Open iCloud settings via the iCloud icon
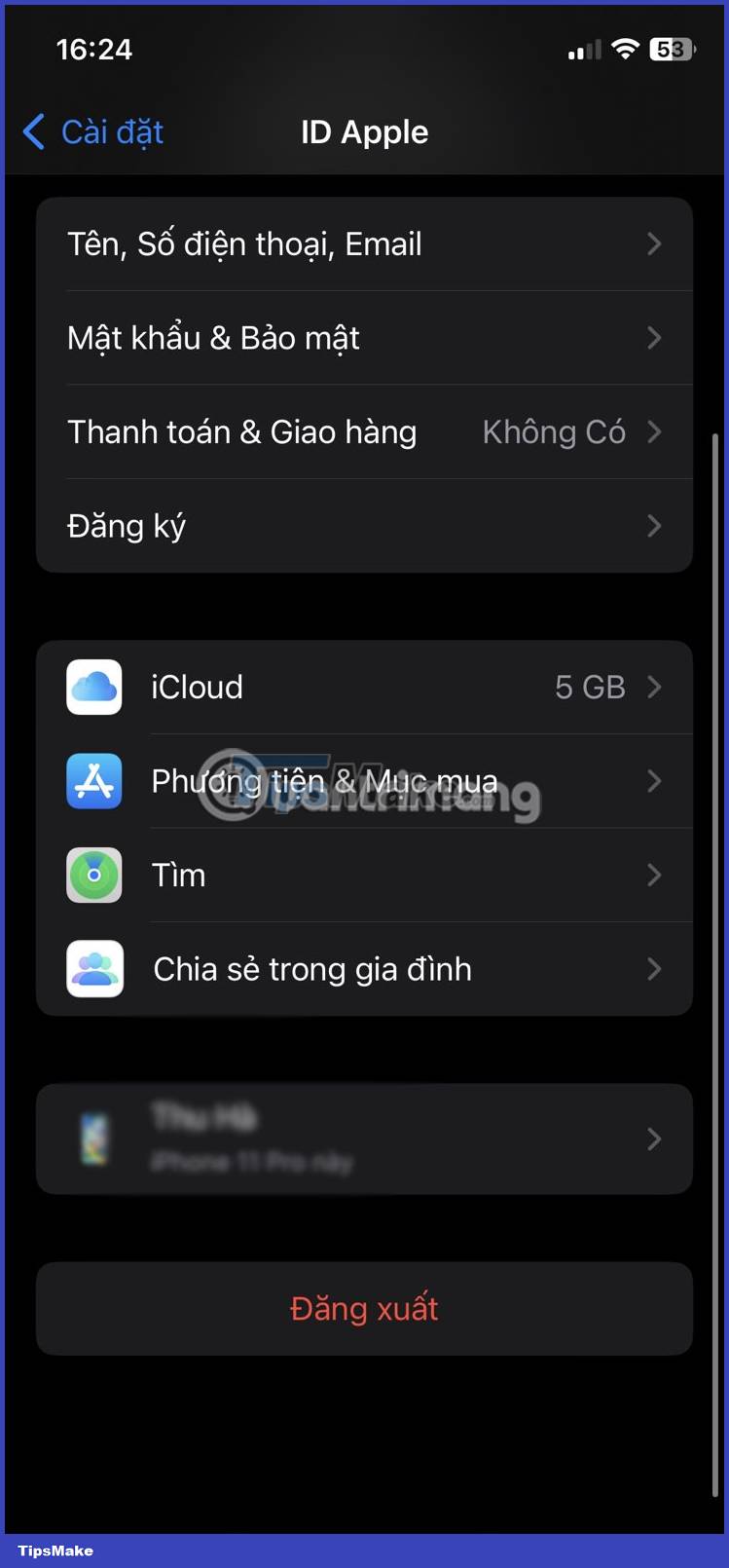The height and width of the screenshot is (1568, 729). tap(93, 687)
